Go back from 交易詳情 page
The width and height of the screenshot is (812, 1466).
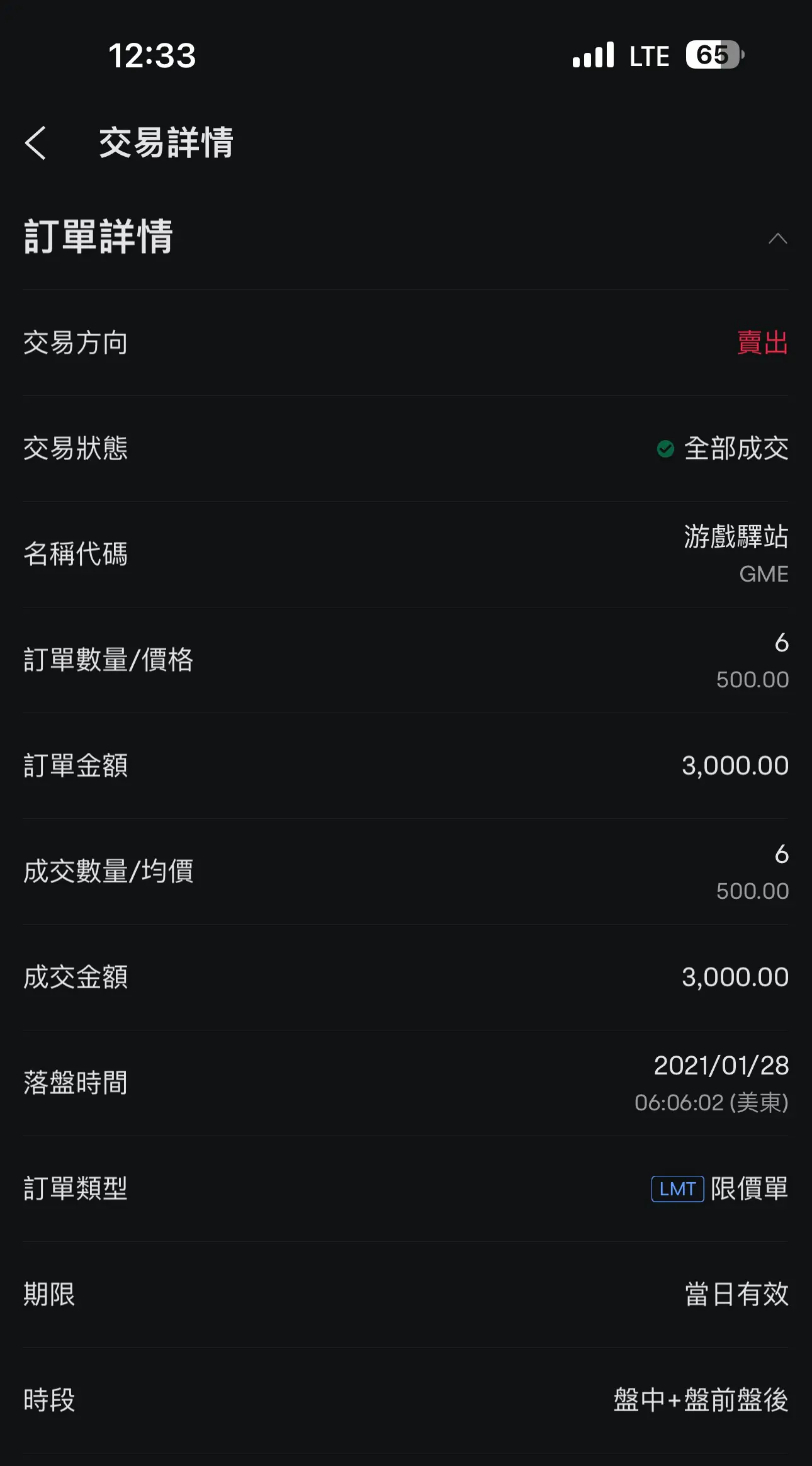pyautogui.click(x=35, y=143)
